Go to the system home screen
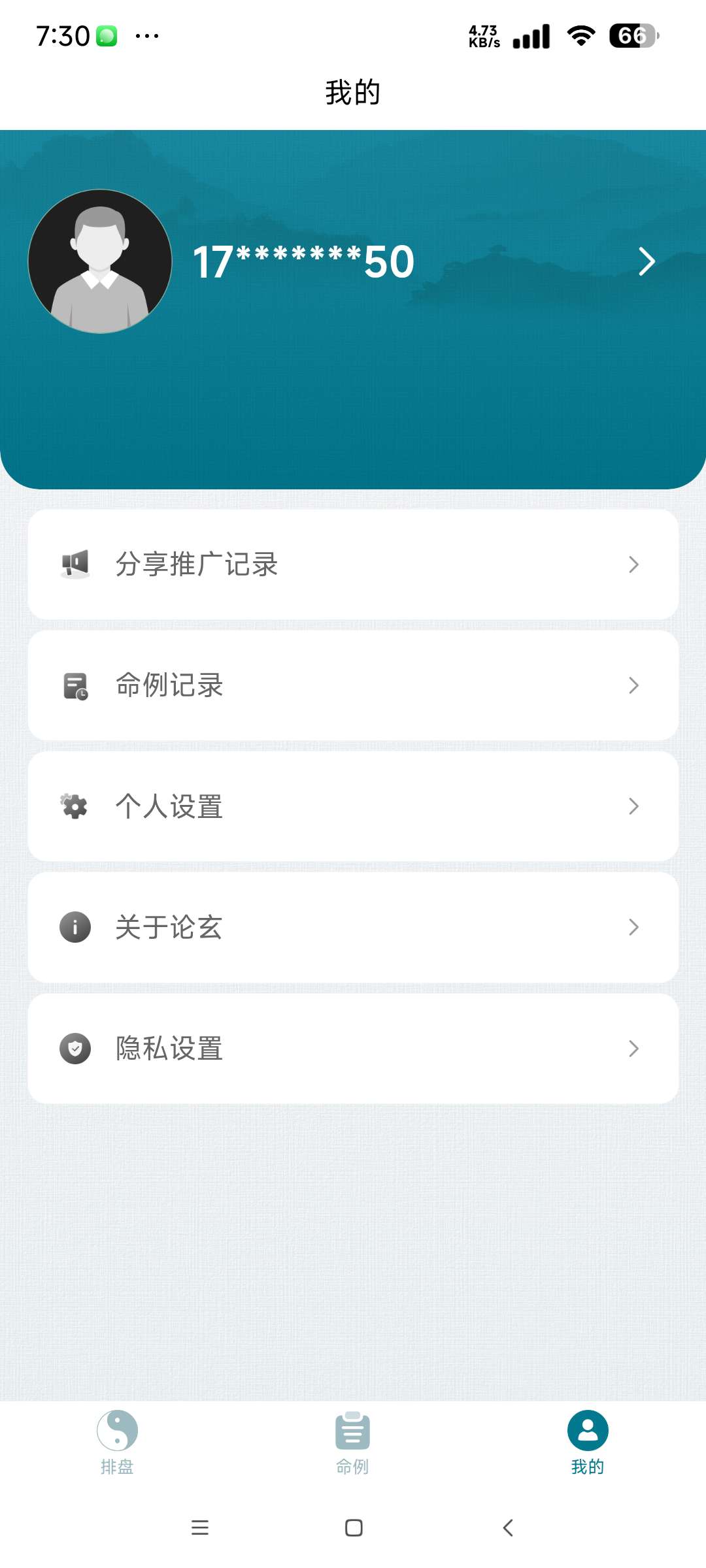The height and width of the screenshot is (1568, 706). 354,1527
